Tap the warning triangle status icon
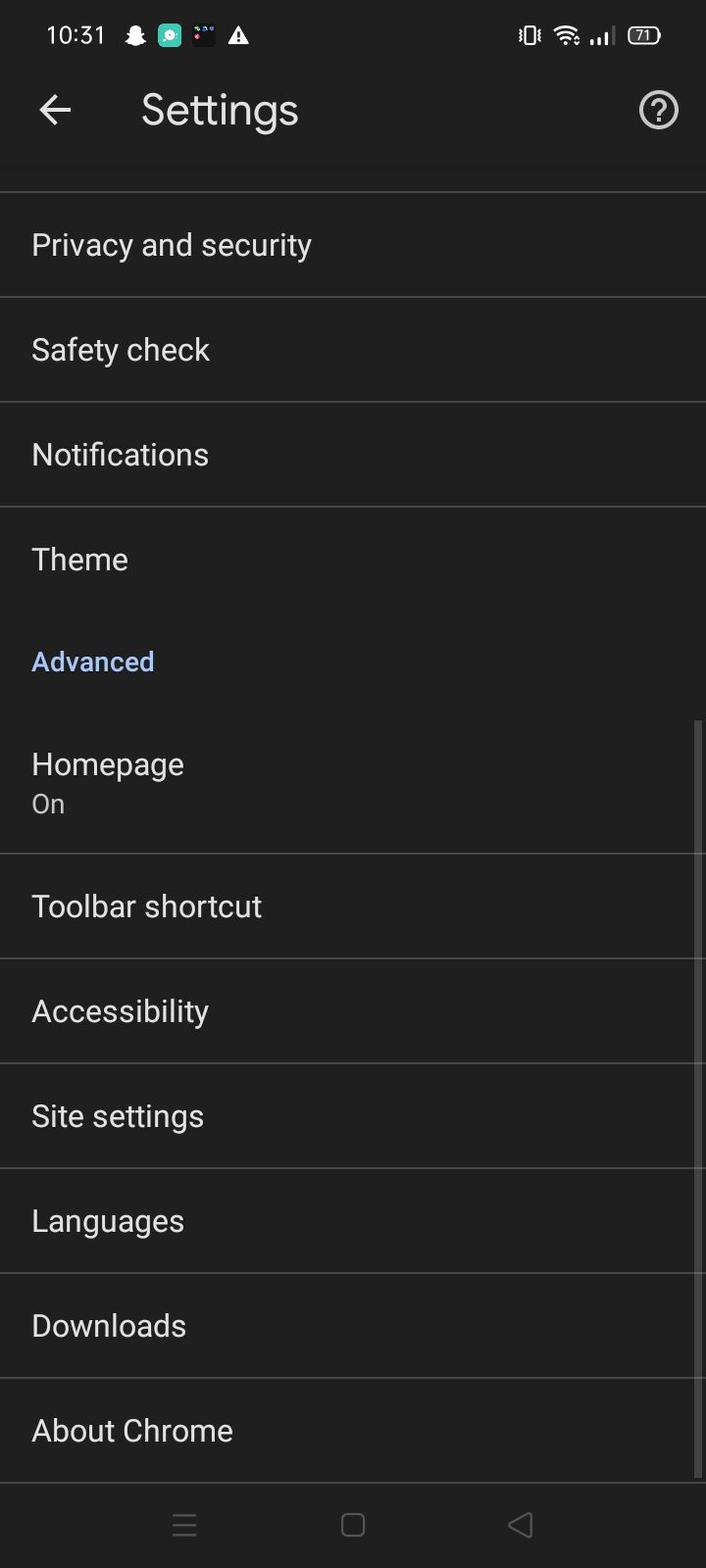 (x=239, y=35)
